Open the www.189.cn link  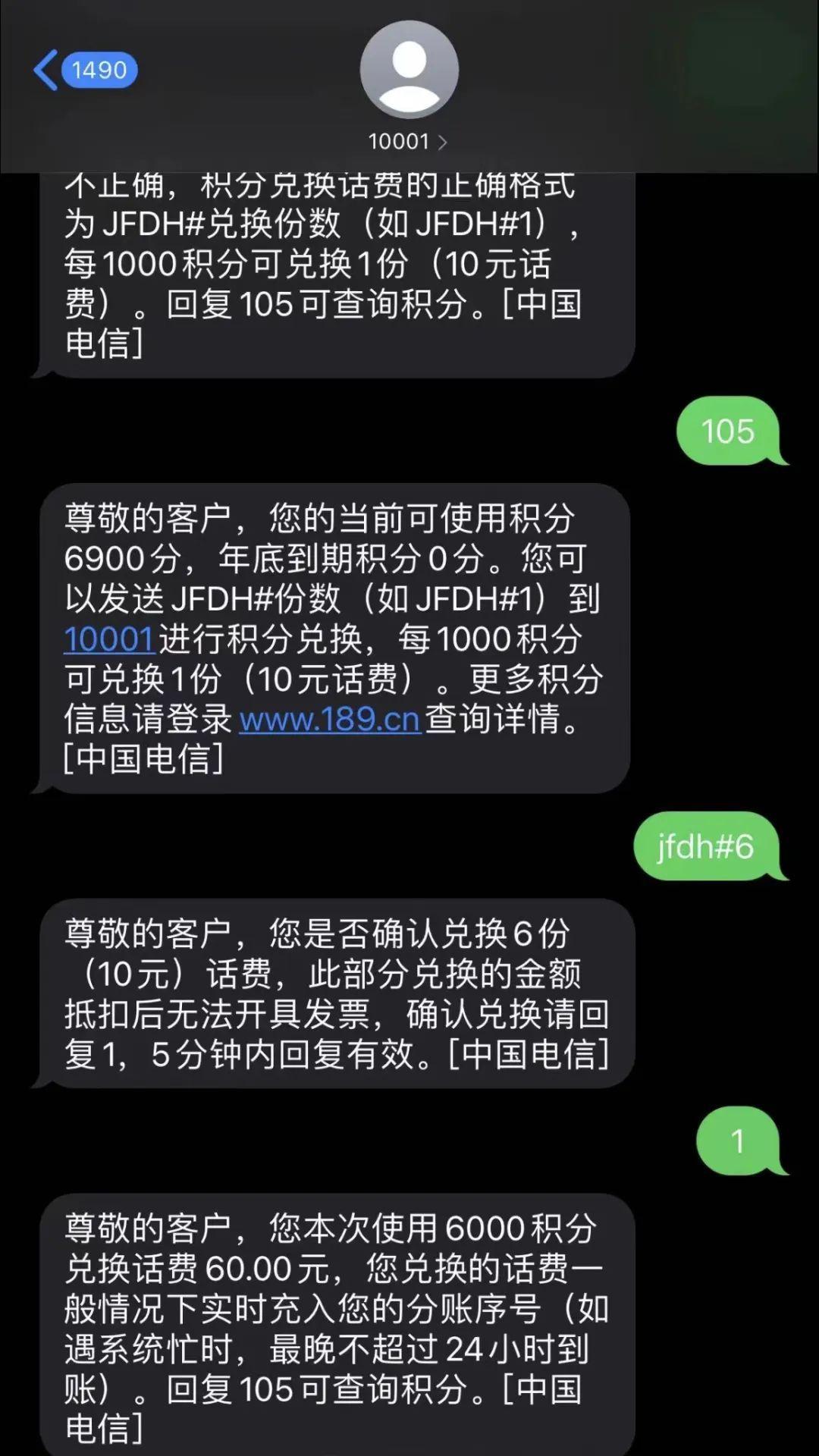click(330, 719)
